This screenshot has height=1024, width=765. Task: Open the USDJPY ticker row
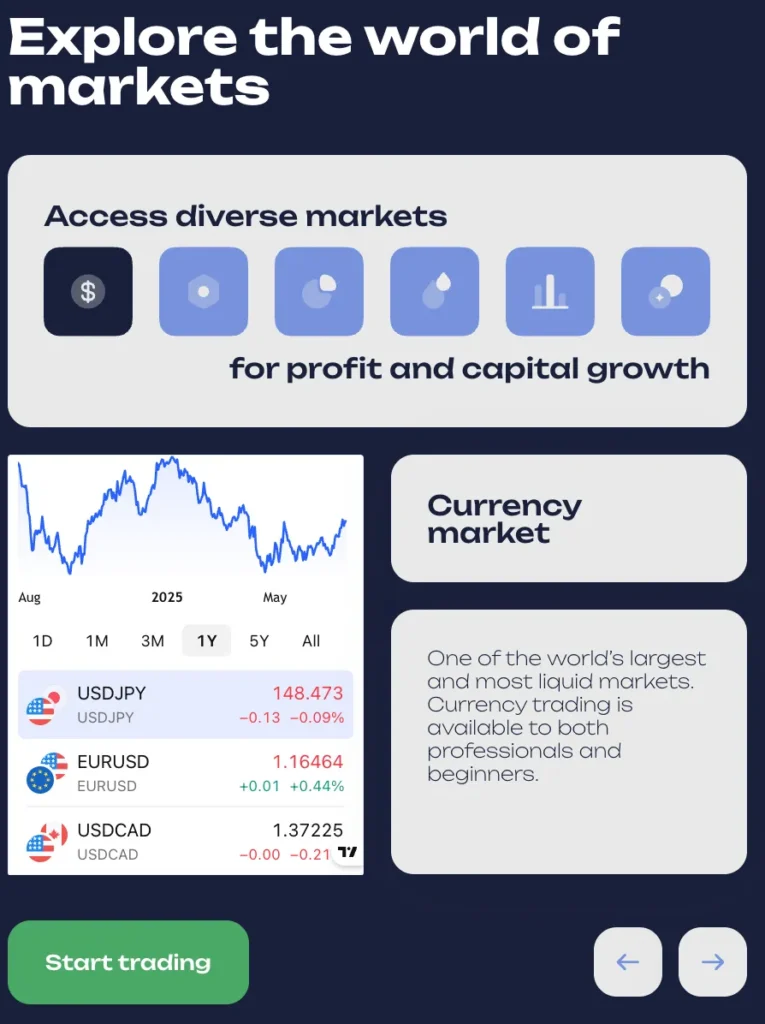point(186,704)
